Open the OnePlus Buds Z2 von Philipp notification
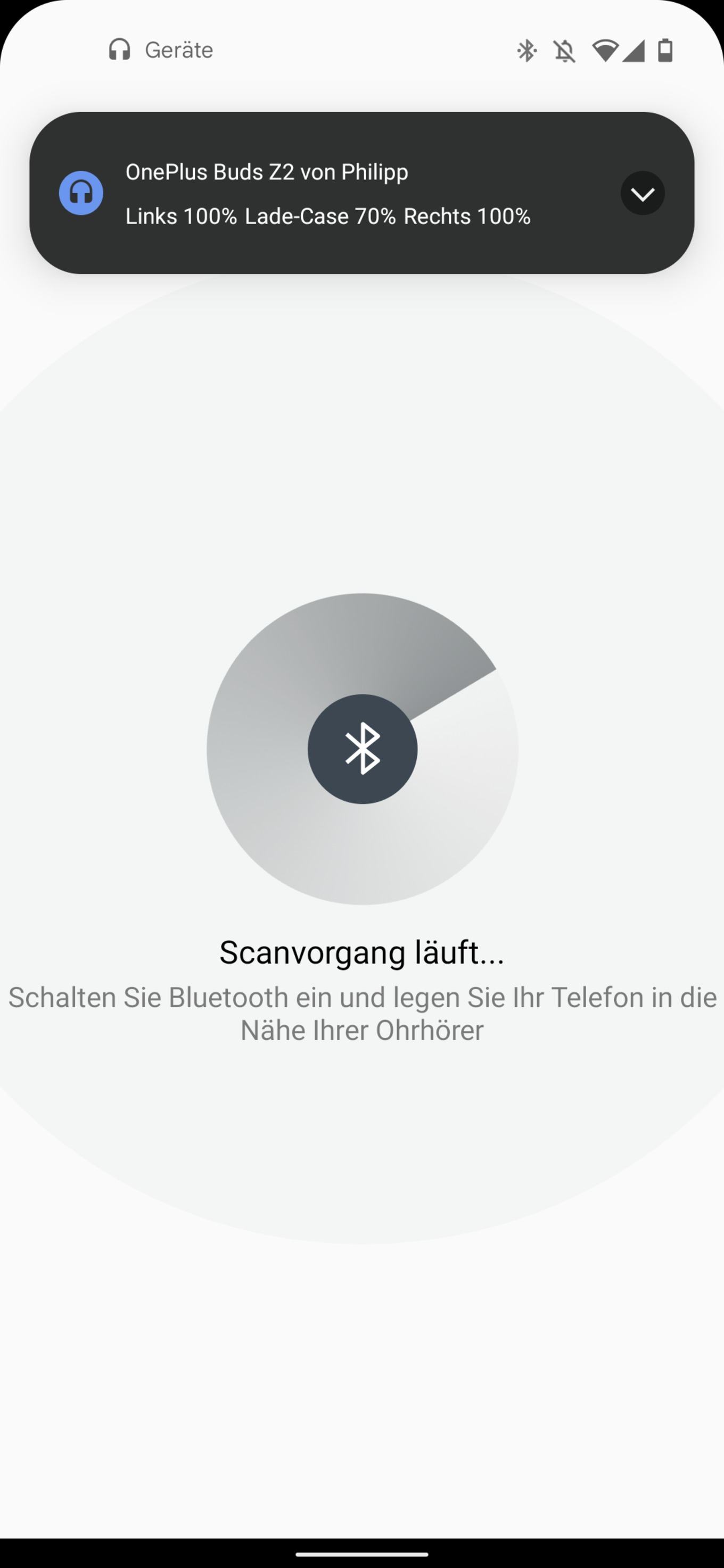The height and width of the screenshot is (1568, 724). pyautogui.click(x=361, y=193)
